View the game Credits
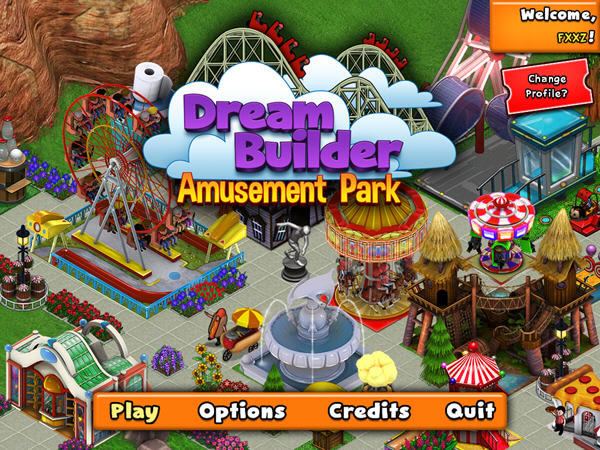600x450 pixels. (369, 410)
